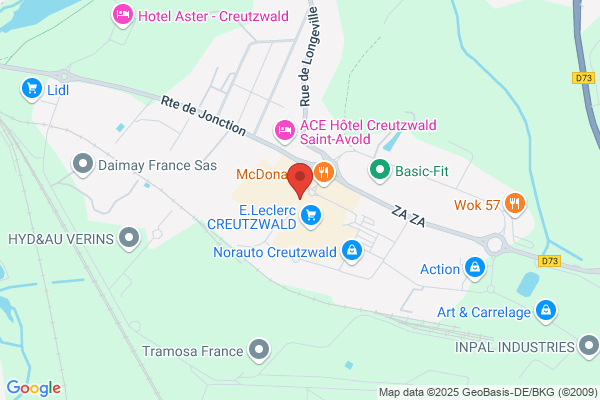The height and width of the screenshot is (400, 600).
Task: Tap the red location pin
Action: pyautogui.click(x=300, y=180)
